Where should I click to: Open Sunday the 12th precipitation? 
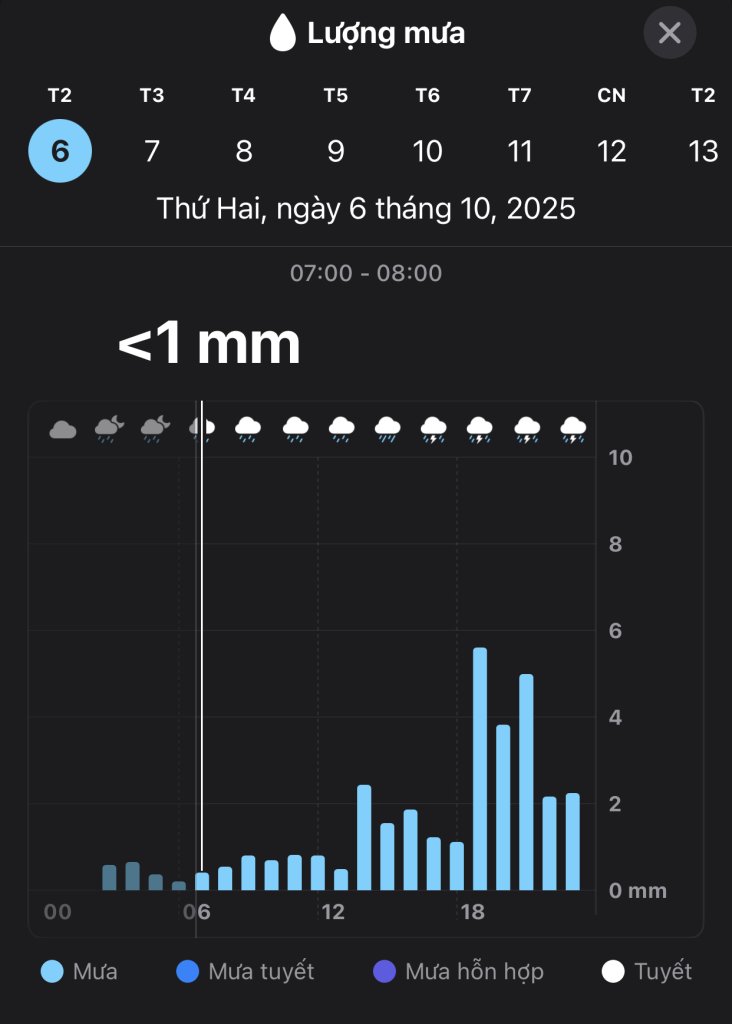[612, 151]
